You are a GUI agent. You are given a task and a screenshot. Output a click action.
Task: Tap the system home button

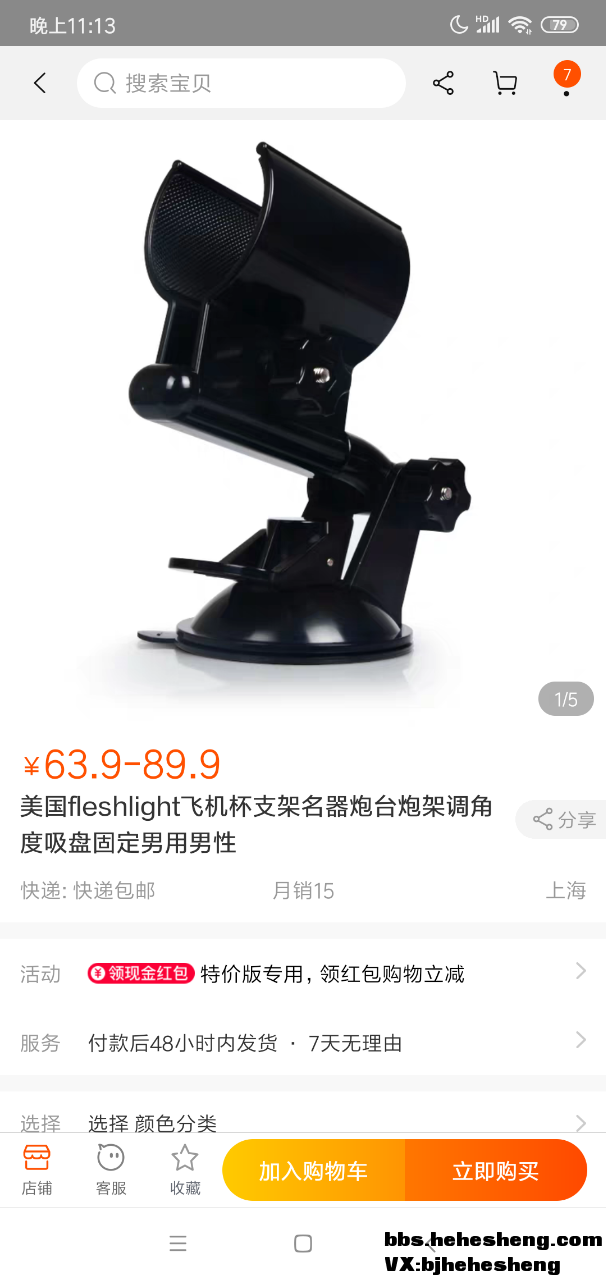point(303,1243)
